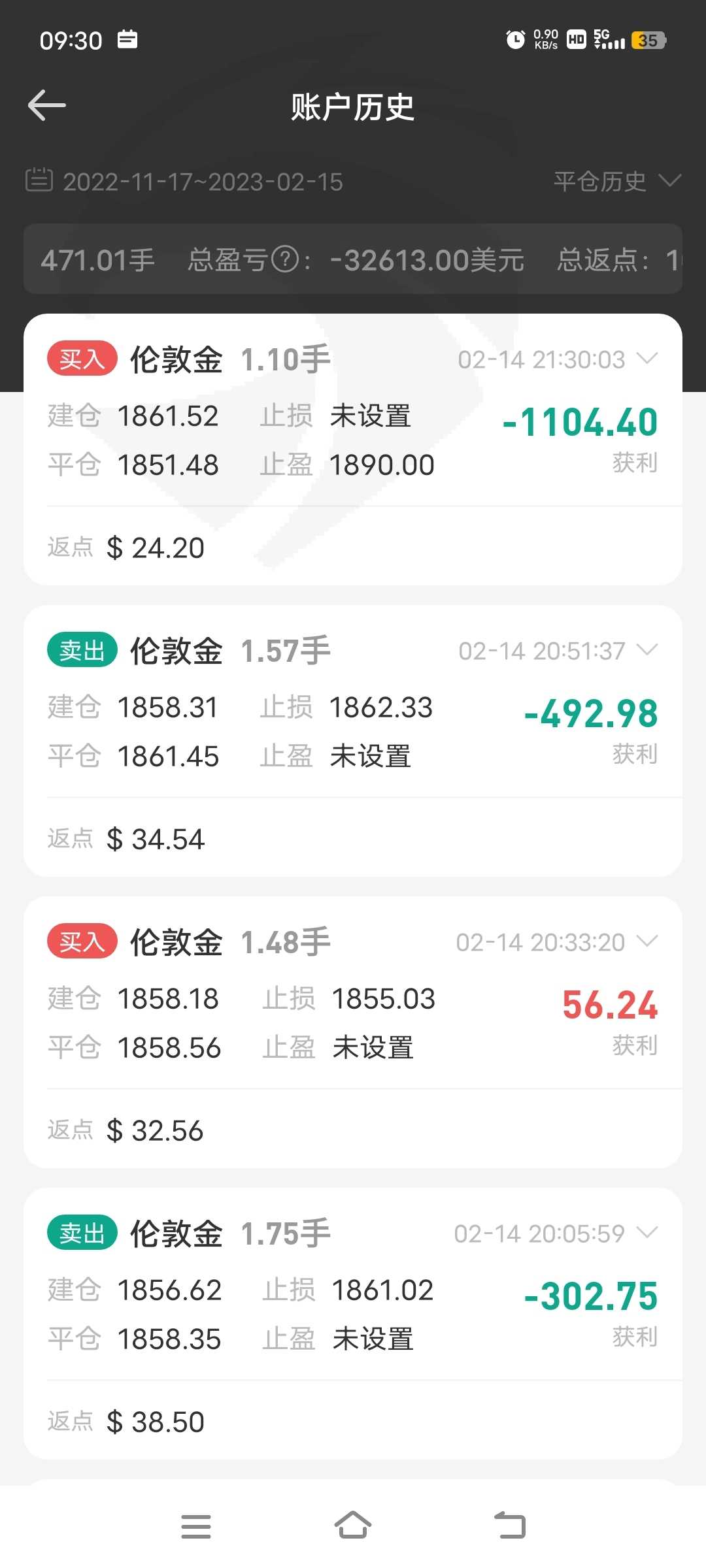Go back using the top-left arrow
Viewport: 706px width, 1568px height.
47,106
